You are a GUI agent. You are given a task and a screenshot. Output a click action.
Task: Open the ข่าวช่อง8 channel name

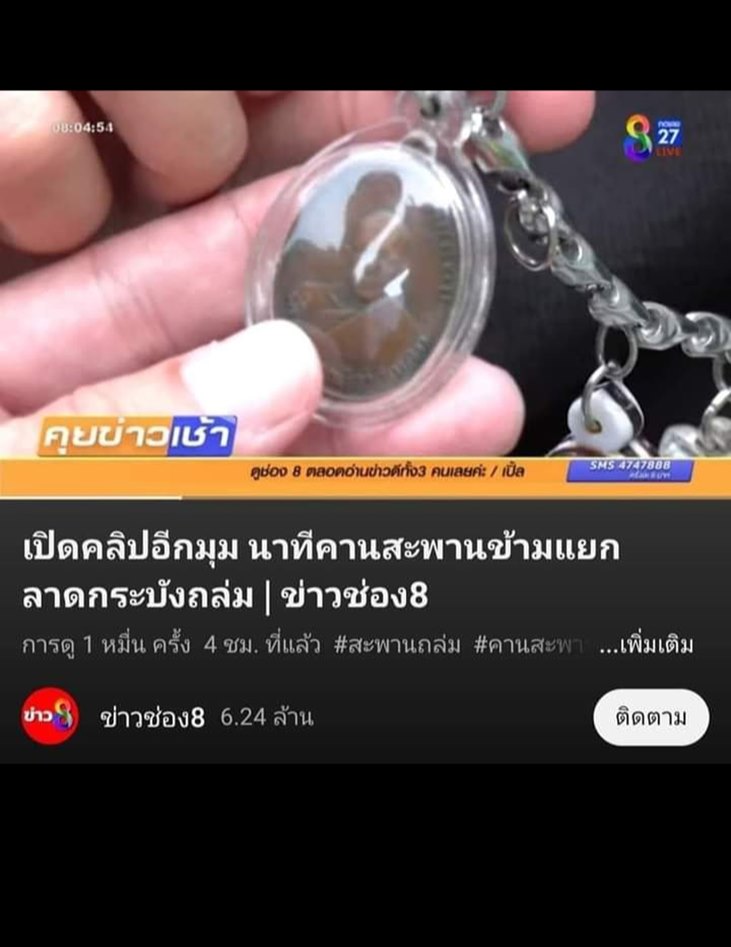pyautogui.click(x=152, y=718)
